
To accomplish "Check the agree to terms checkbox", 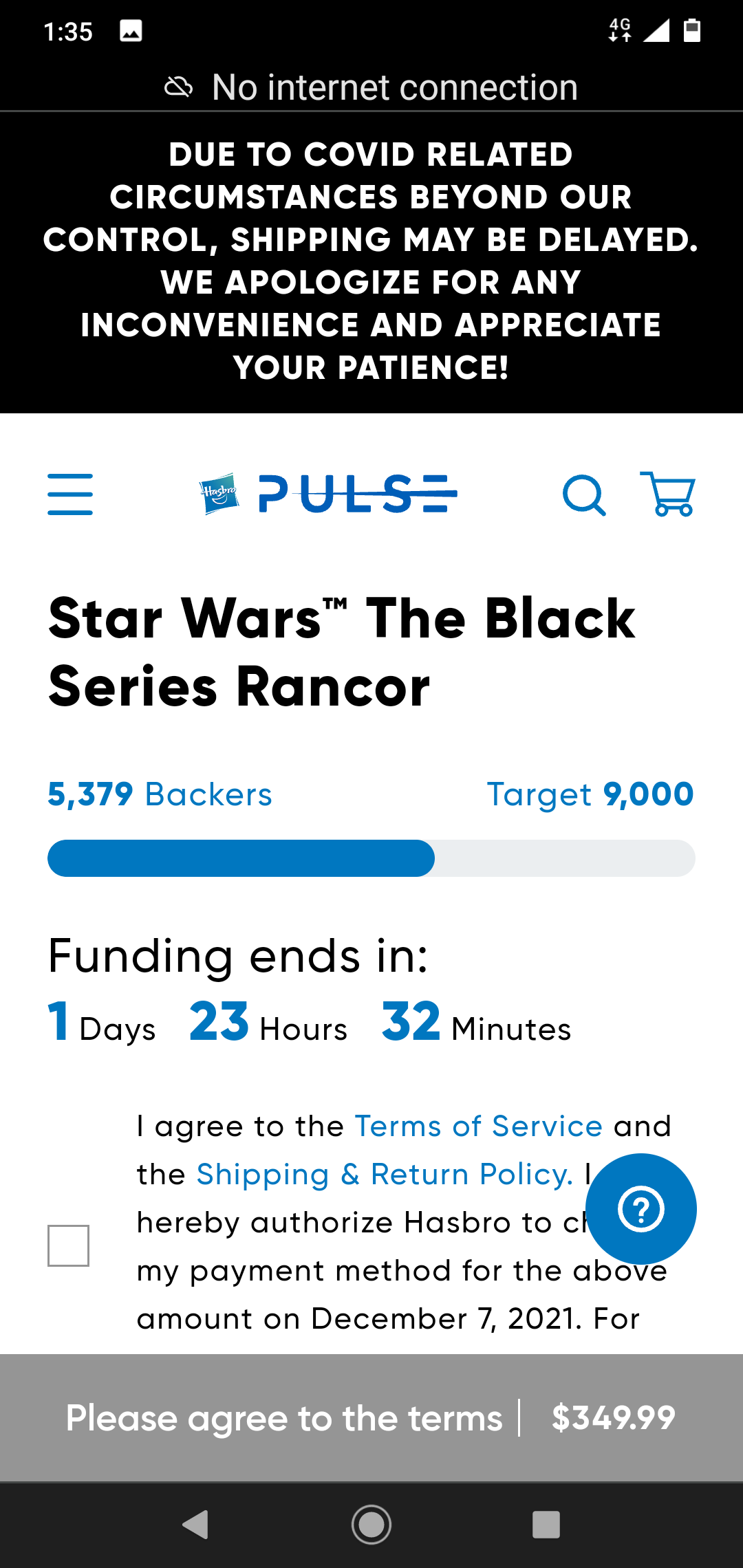I will click(x=69, y=1245).
